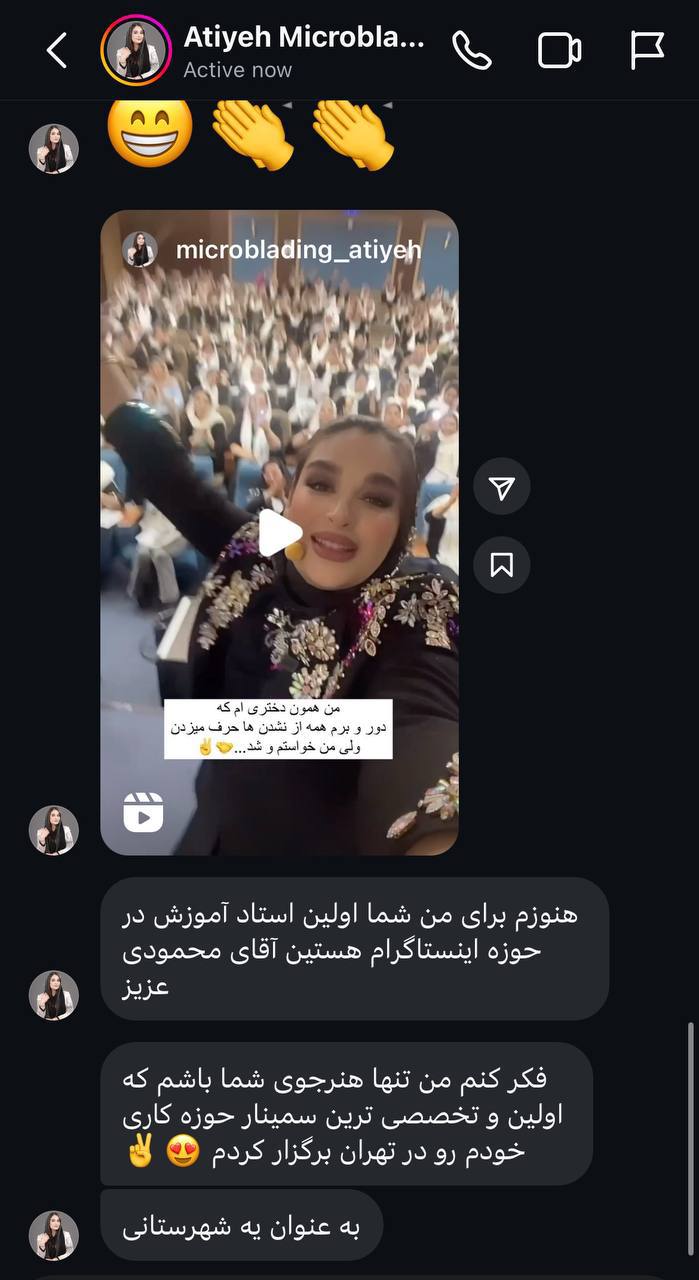Forward the shared reel with the send icon
The width and height of the screenshot is (699, 1280).
502,487
